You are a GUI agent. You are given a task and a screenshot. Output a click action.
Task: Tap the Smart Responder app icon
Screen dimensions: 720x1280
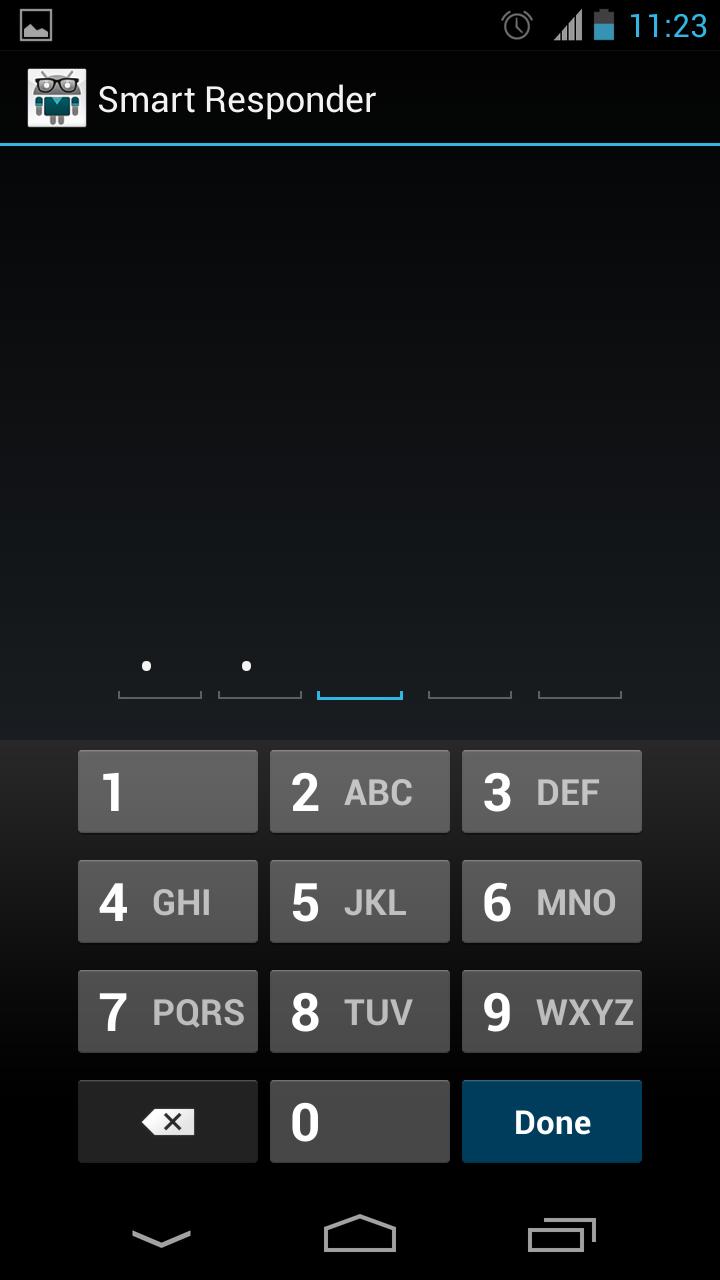57,98
